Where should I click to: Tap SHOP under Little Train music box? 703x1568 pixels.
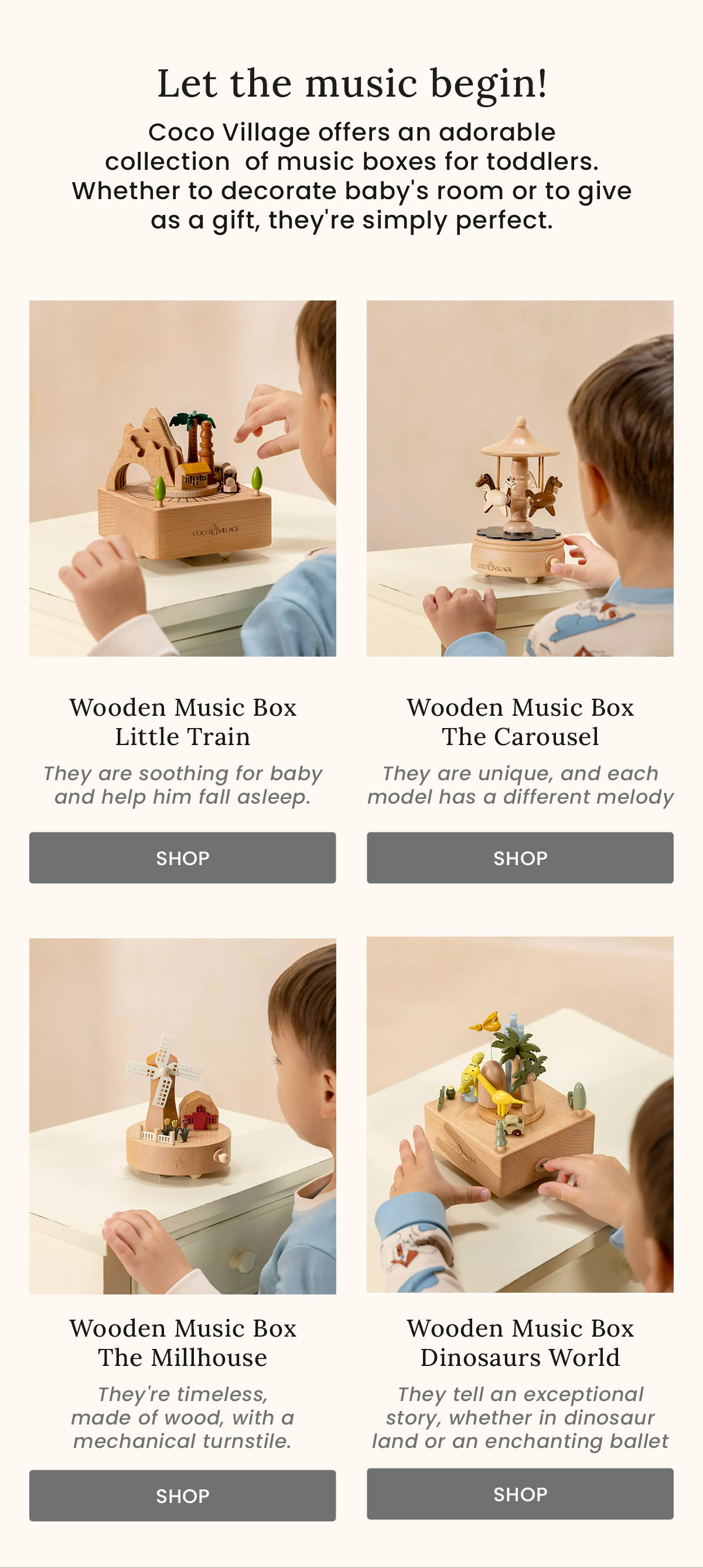183,858
